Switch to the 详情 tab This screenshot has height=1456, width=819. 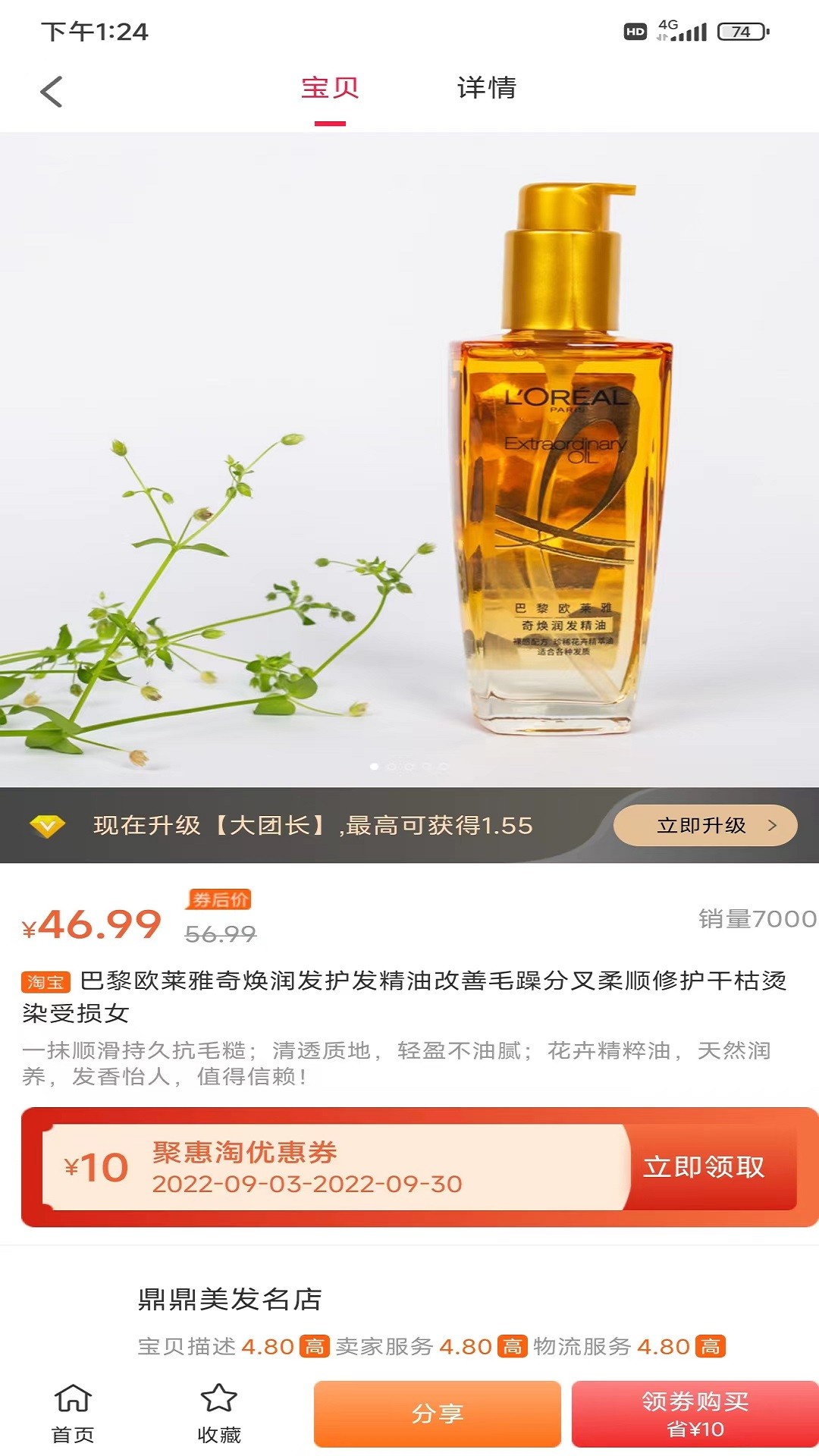point(486,89)
